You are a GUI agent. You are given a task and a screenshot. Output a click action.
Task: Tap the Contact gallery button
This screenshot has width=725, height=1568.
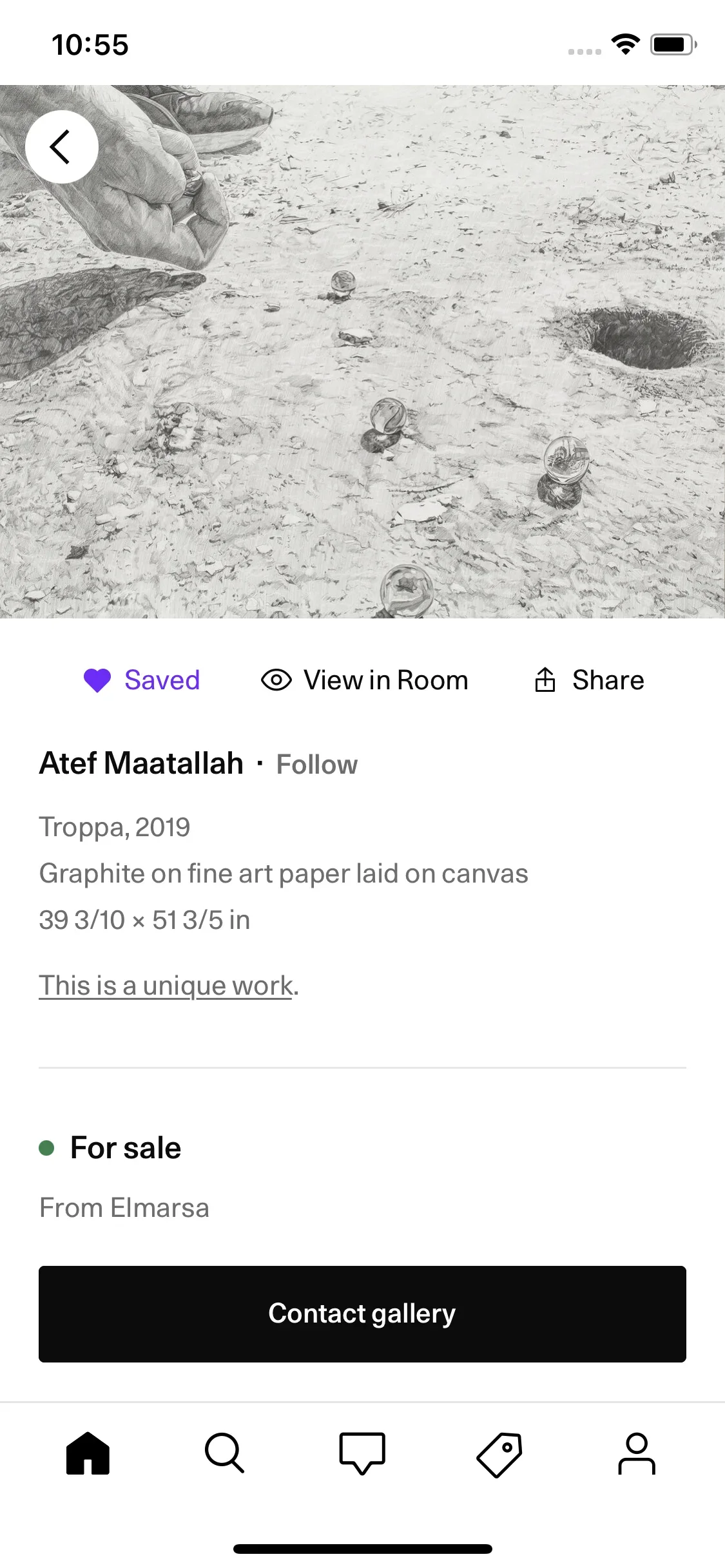362,1314
